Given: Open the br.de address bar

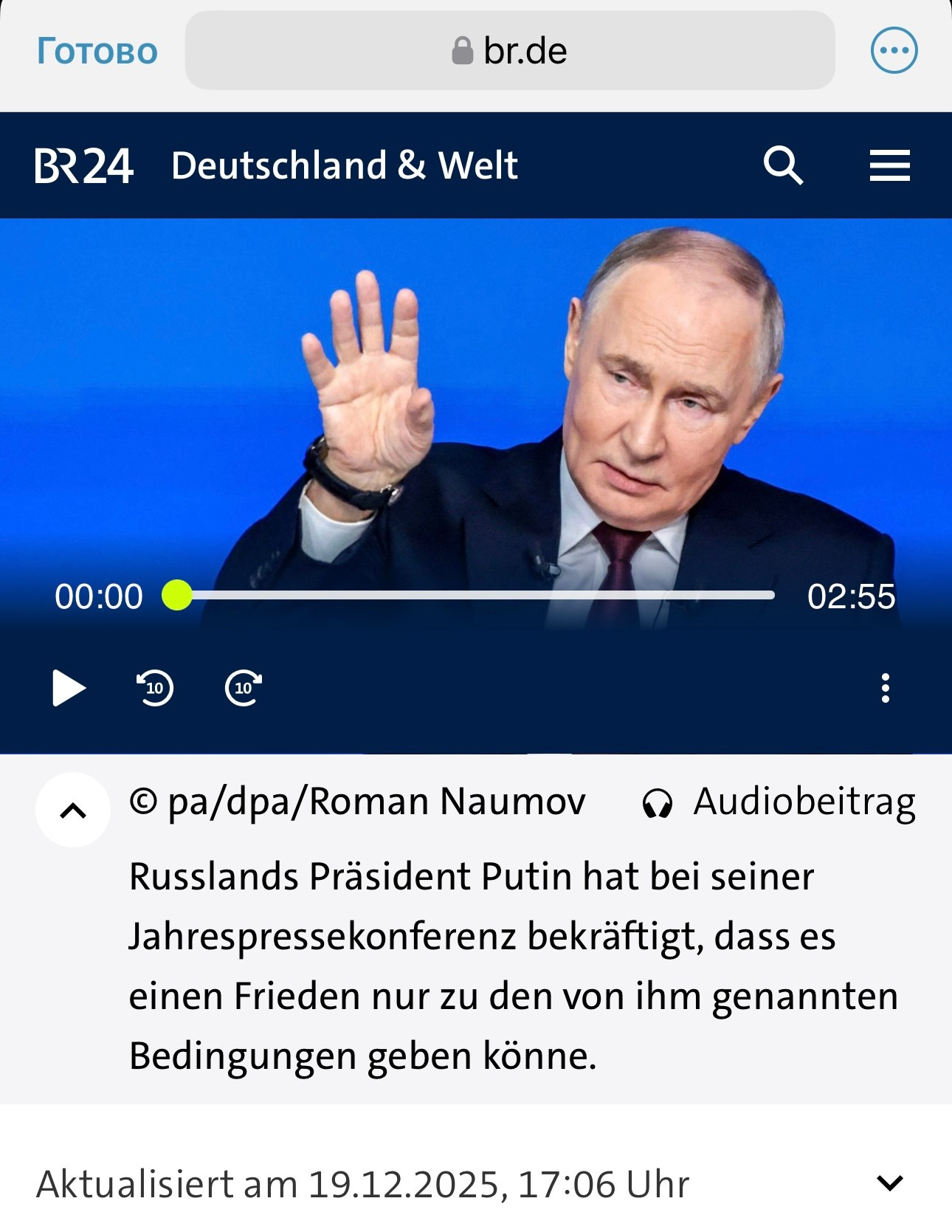Looking at the screenshot, I should [x=509, y=52].
